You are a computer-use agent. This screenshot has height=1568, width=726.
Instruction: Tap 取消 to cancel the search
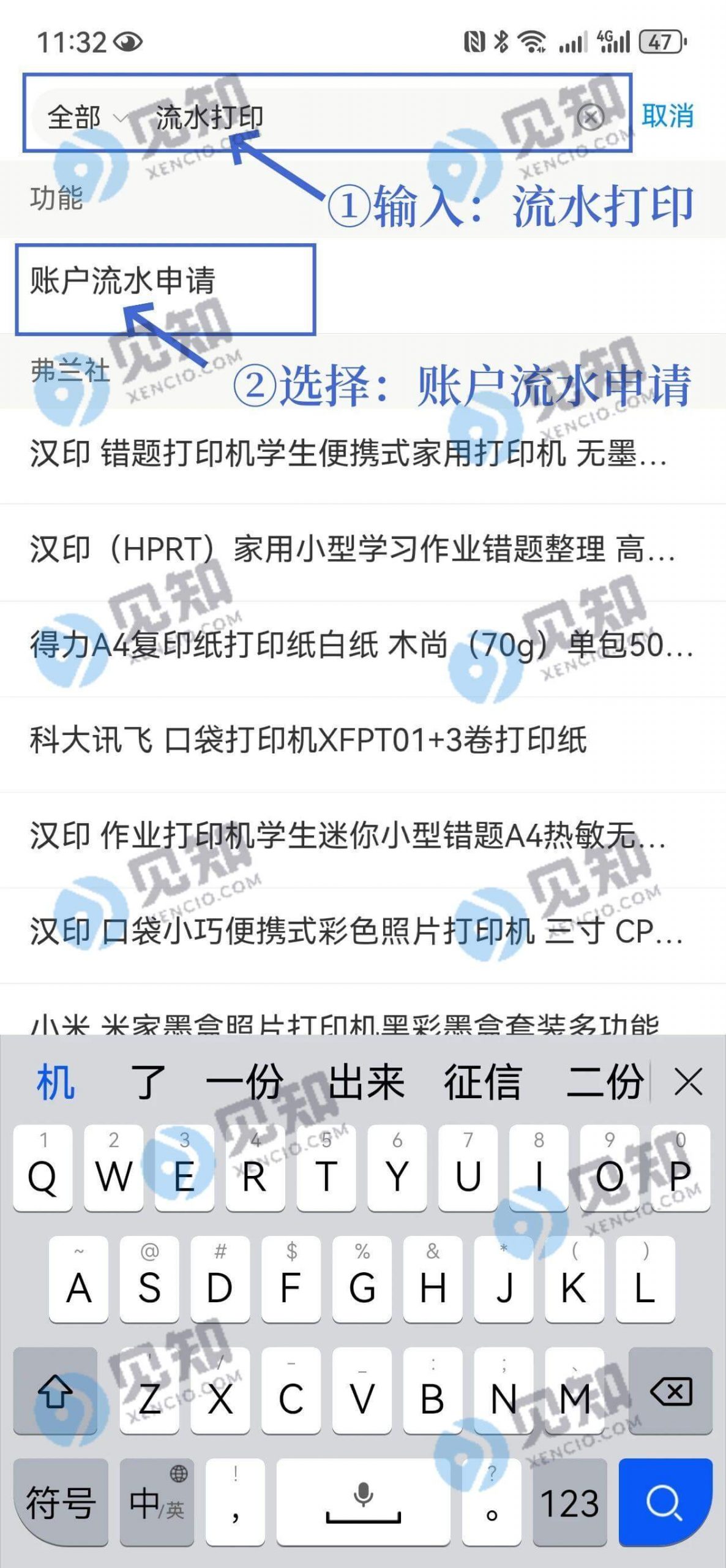click(x=667, y=116)
